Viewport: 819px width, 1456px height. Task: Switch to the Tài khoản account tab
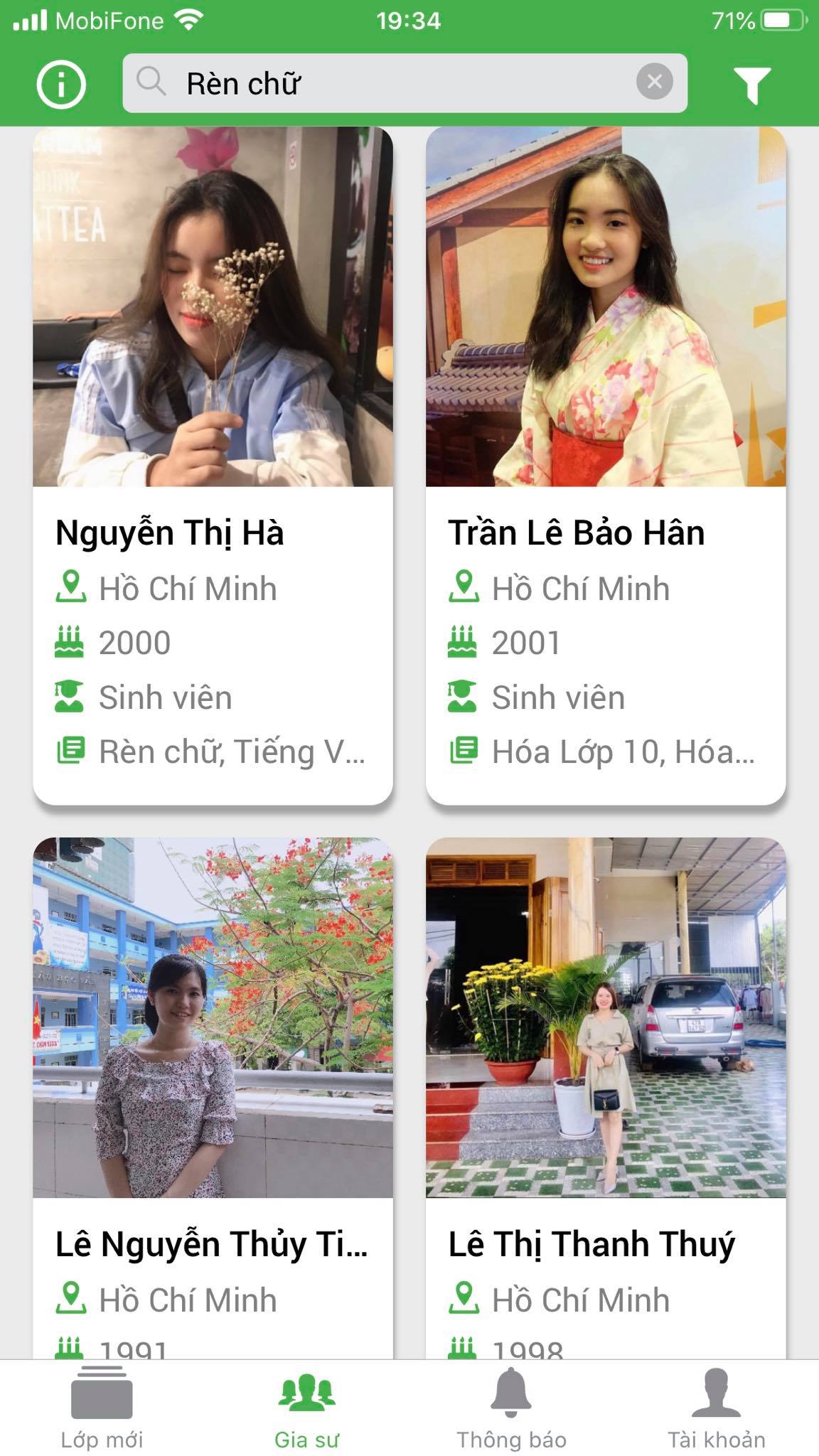[716, 1409]
